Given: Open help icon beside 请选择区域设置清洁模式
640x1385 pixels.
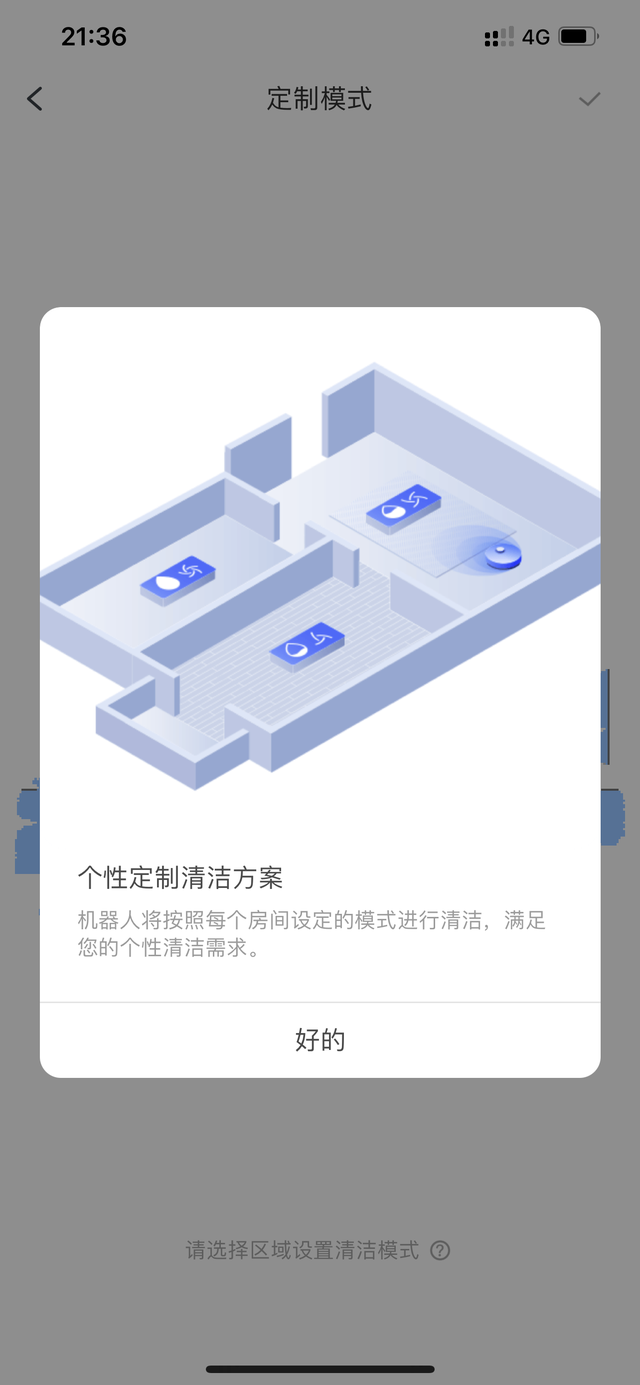Looking at the screenshot, I should [x=440, y=1250].
